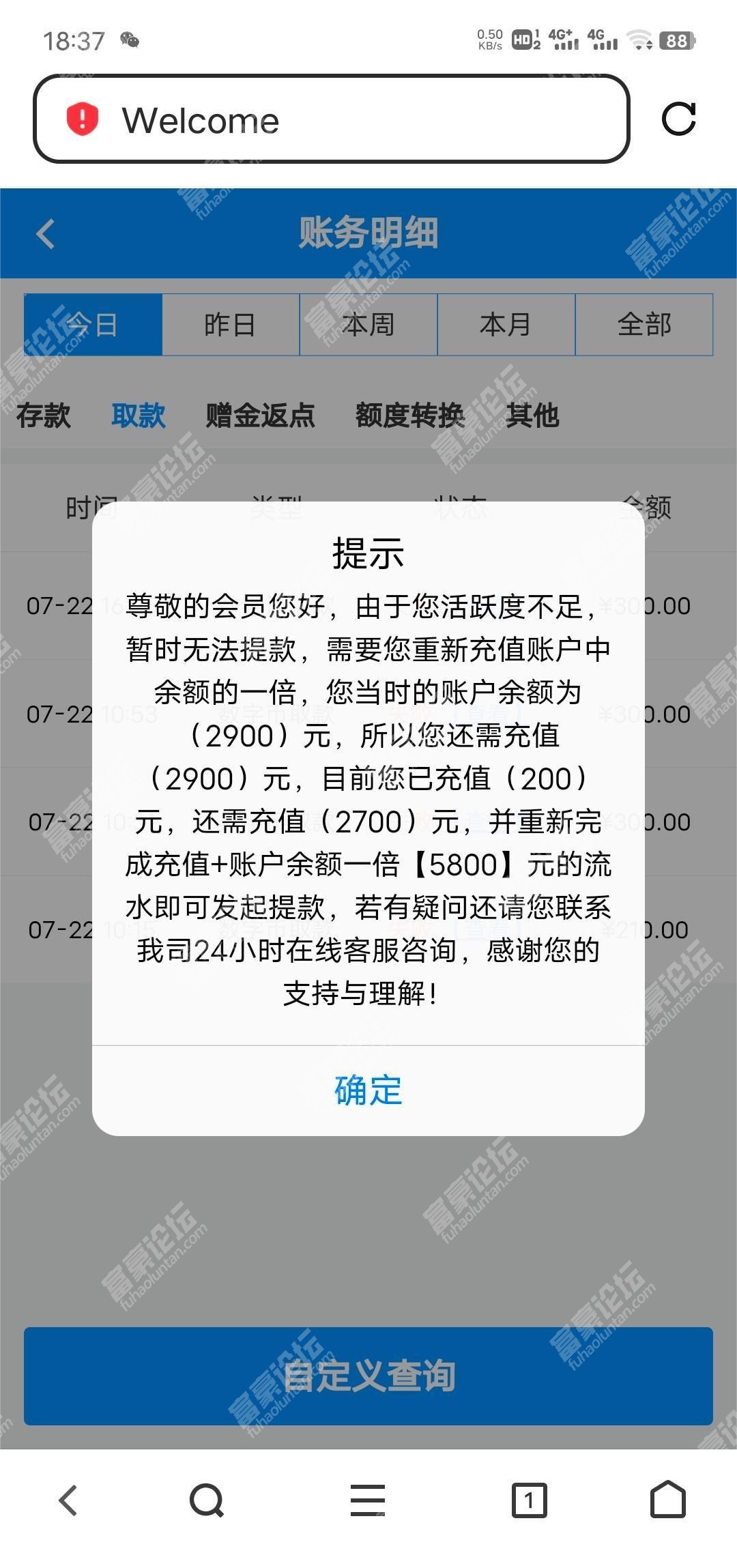Open the 赠金返点 category
This screenshot has height=1568, width=737.
260,415
